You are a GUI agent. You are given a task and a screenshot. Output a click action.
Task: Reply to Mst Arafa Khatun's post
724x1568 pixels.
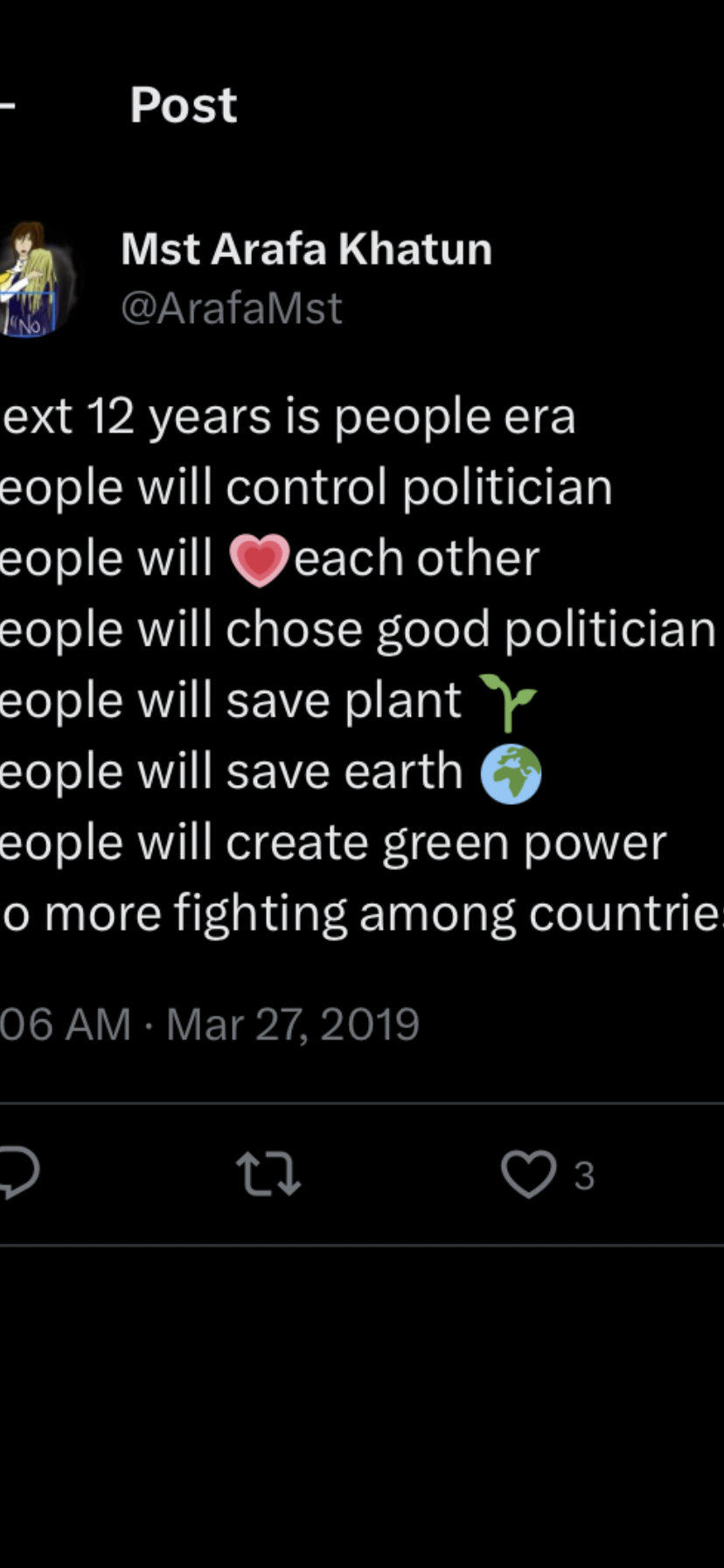[x=17, y=1174]
